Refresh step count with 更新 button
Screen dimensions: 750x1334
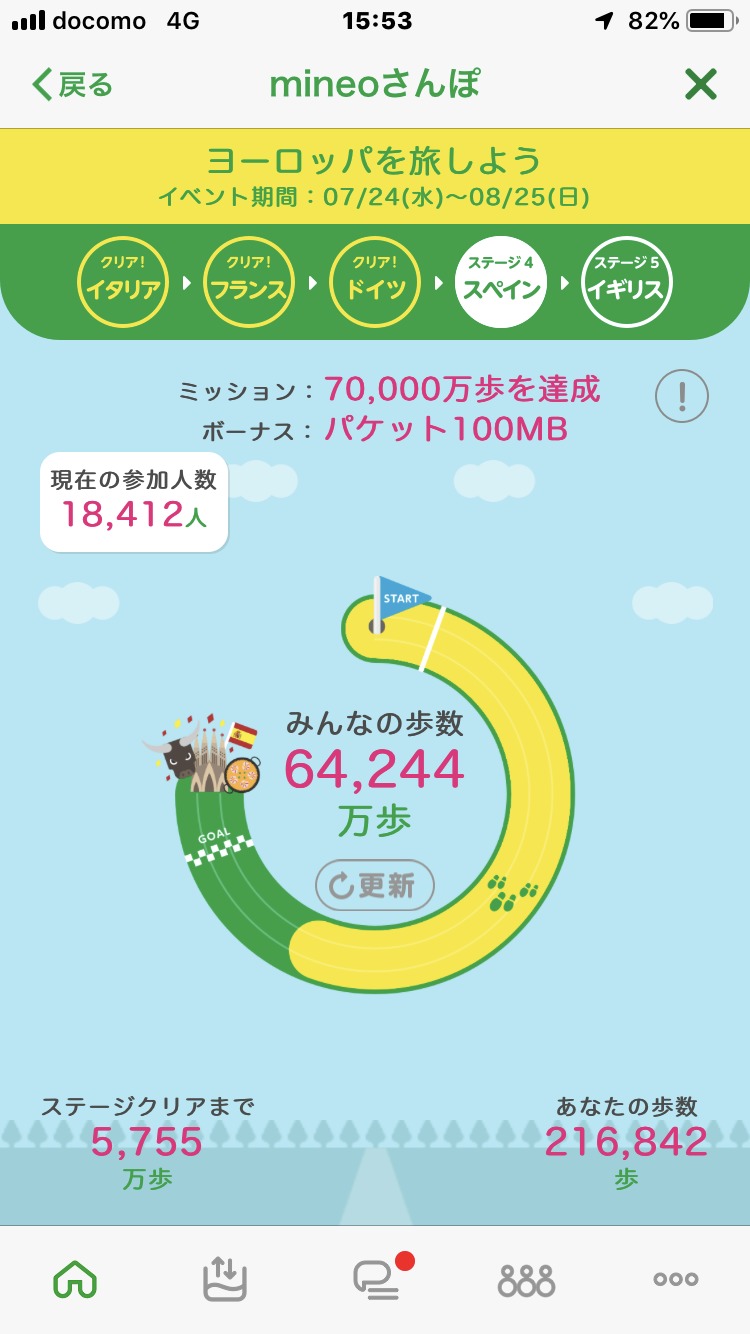pos(375,885)
